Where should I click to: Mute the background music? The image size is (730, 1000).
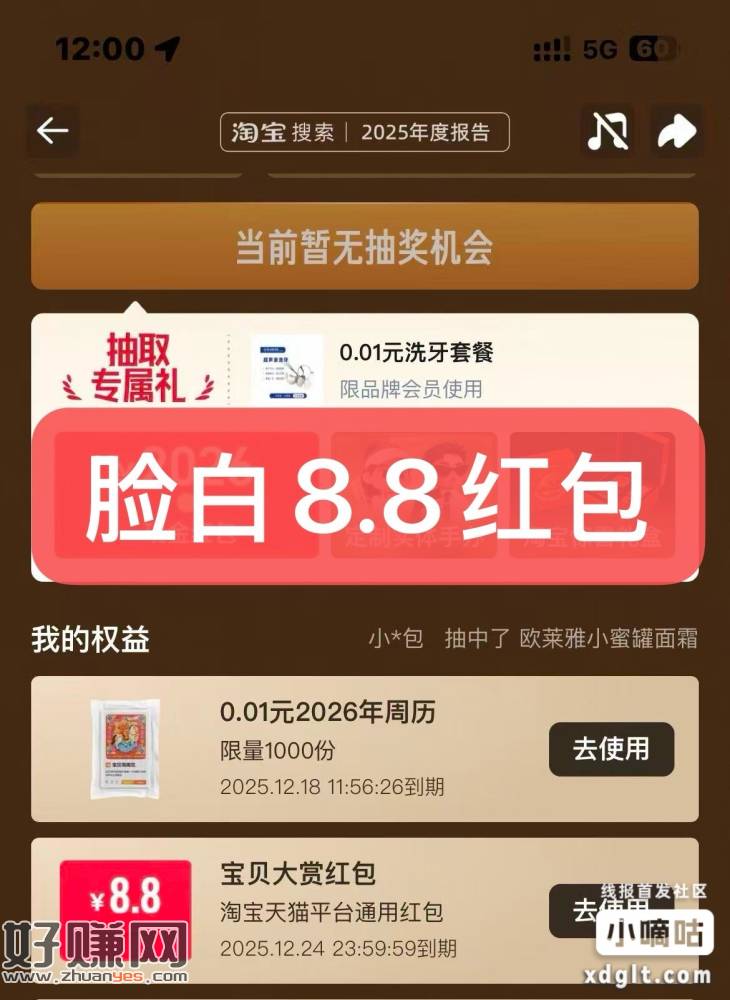pos(608,131)
